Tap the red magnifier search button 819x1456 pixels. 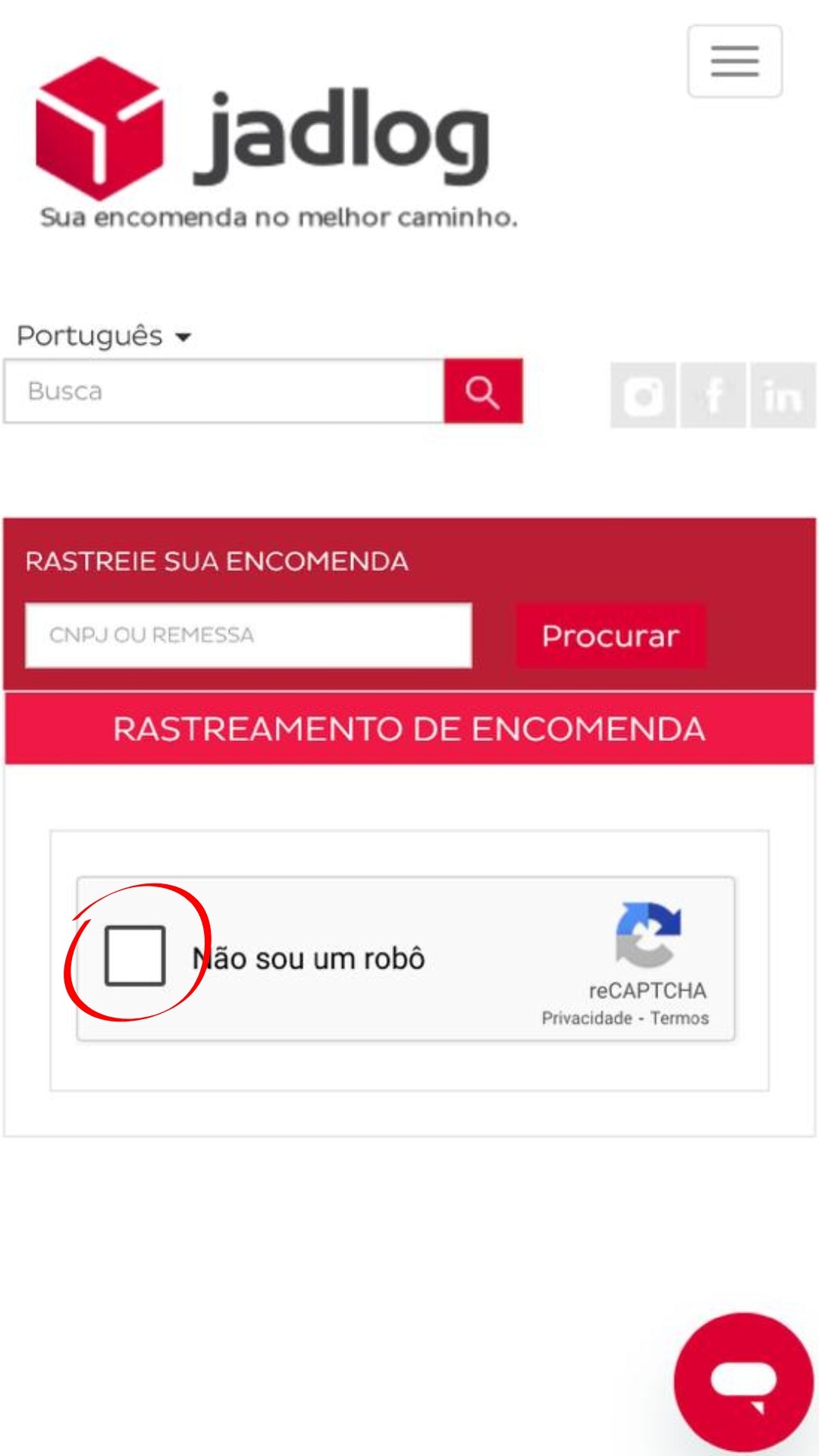pyautogui.click(x=483, y=391)
